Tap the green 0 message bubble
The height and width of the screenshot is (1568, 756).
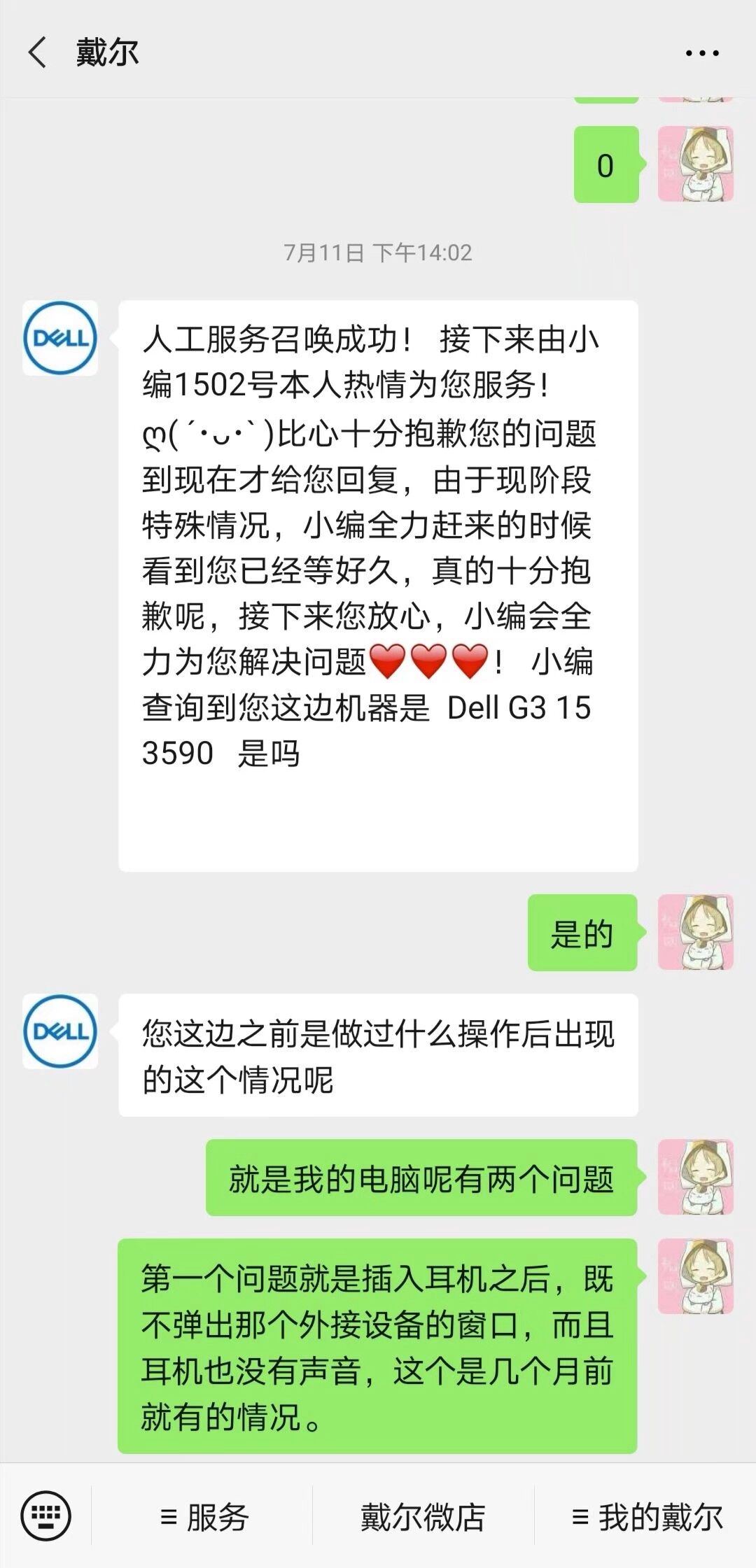pyautogui.click(x=606, y=166)
